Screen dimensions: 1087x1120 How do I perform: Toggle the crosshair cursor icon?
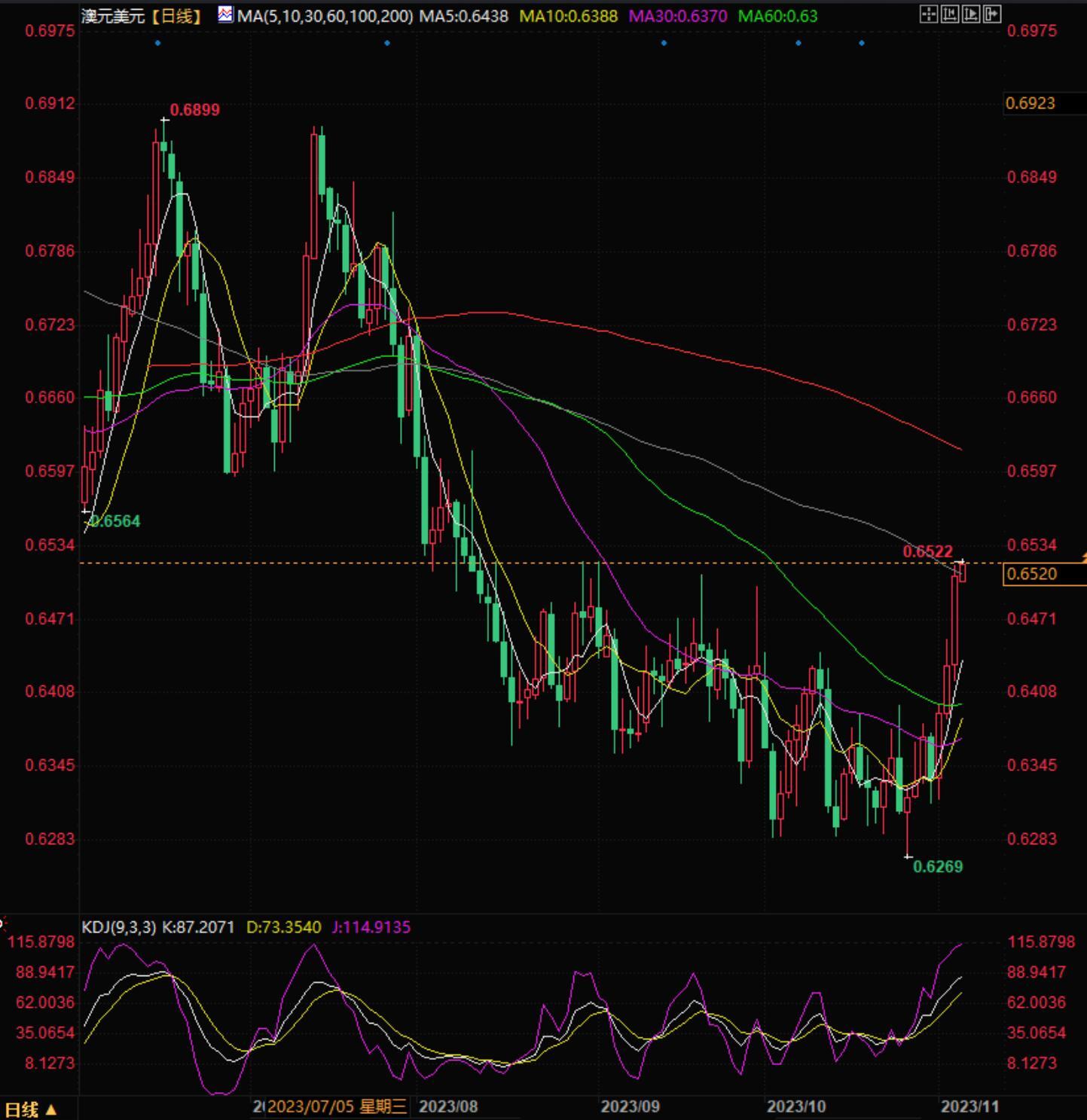(x=928, y=14)
